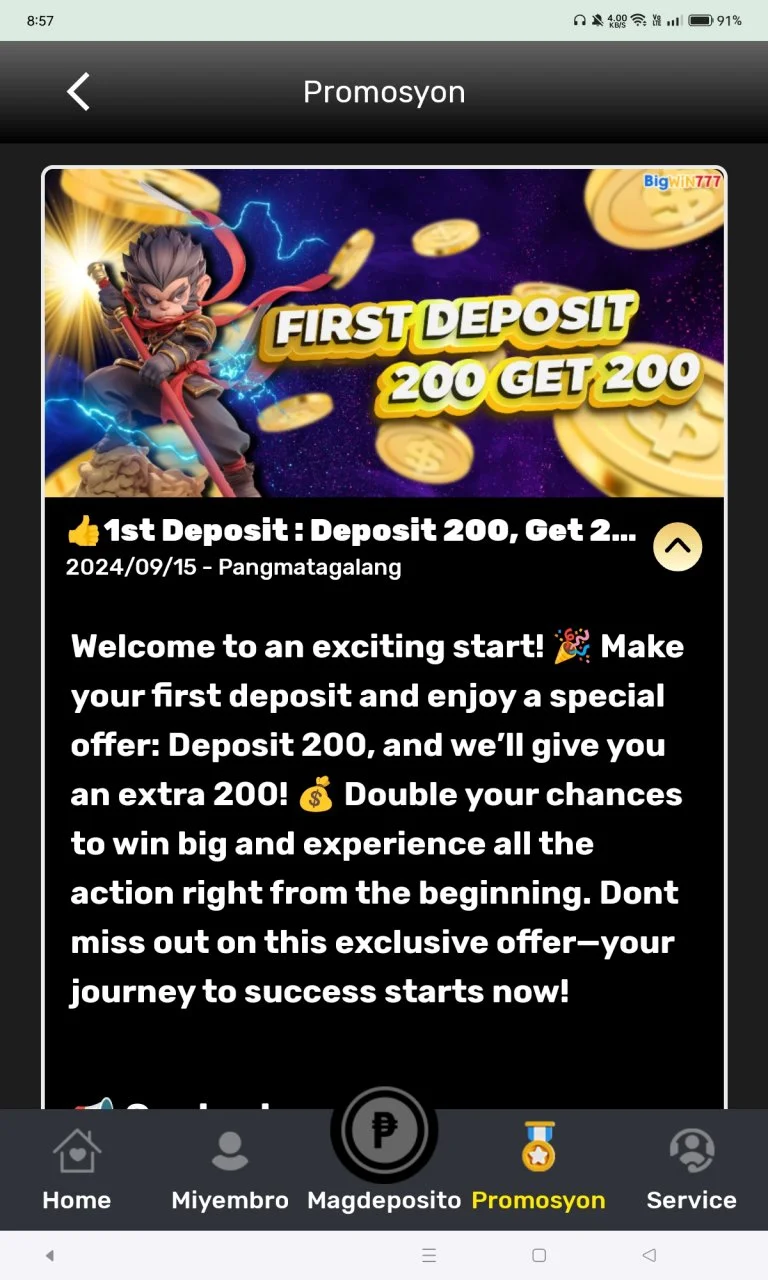The image size is (768, 1280).
Task: Switch to the Home tab
Action: click(x=76, y=1167)
